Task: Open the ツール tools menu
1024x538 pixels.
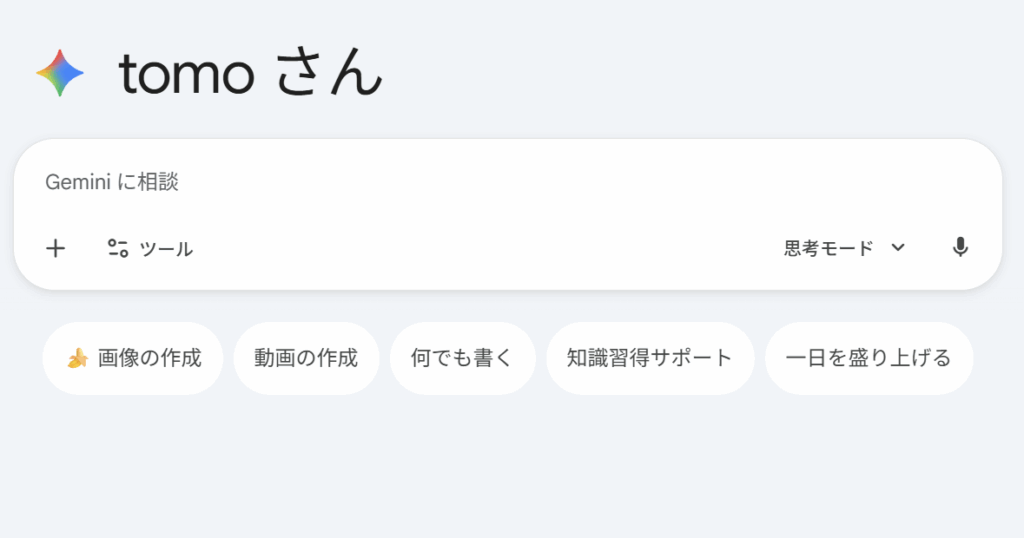Action: coord(150,249)
